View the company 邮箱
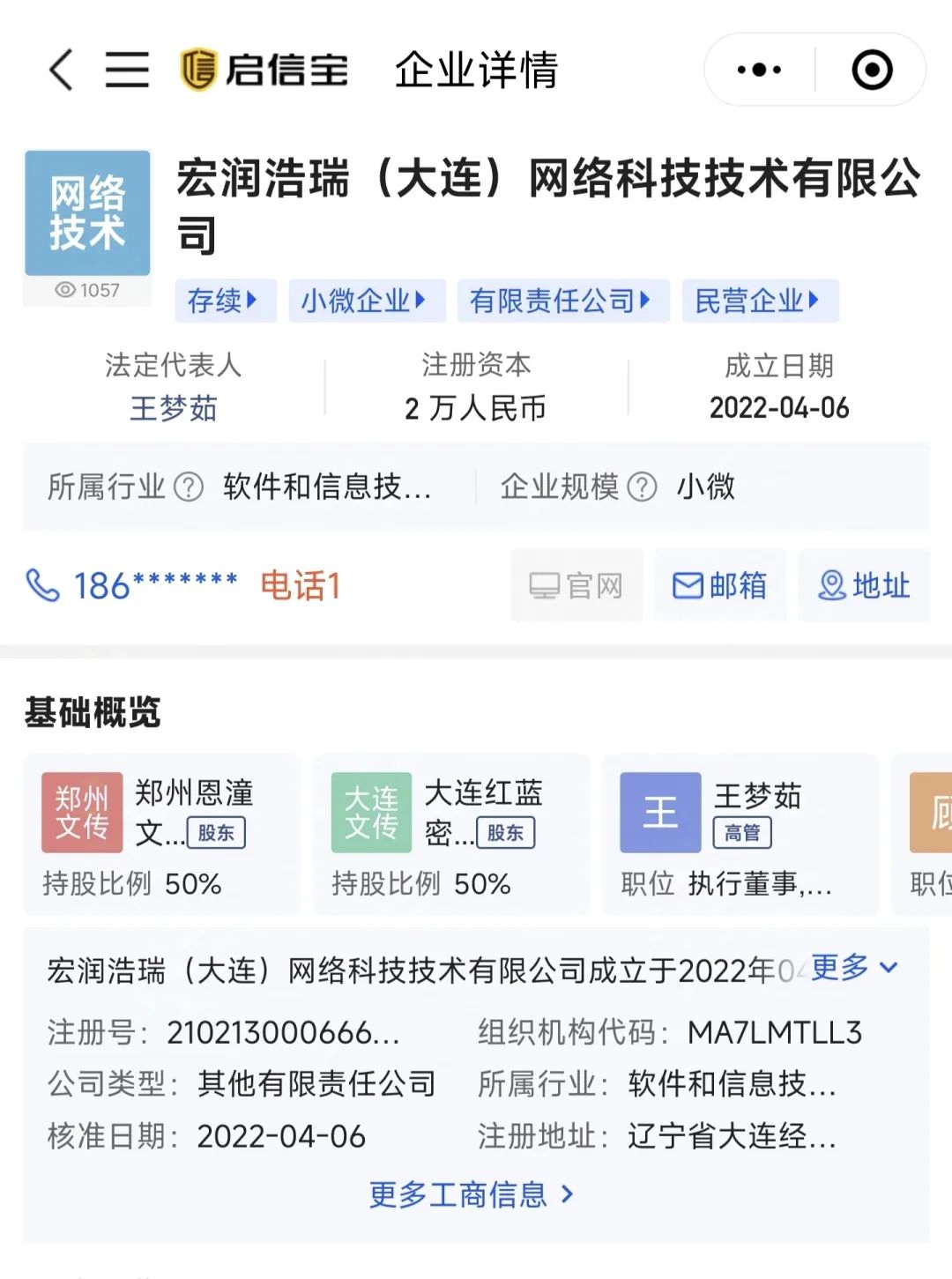 pos(720,585)
